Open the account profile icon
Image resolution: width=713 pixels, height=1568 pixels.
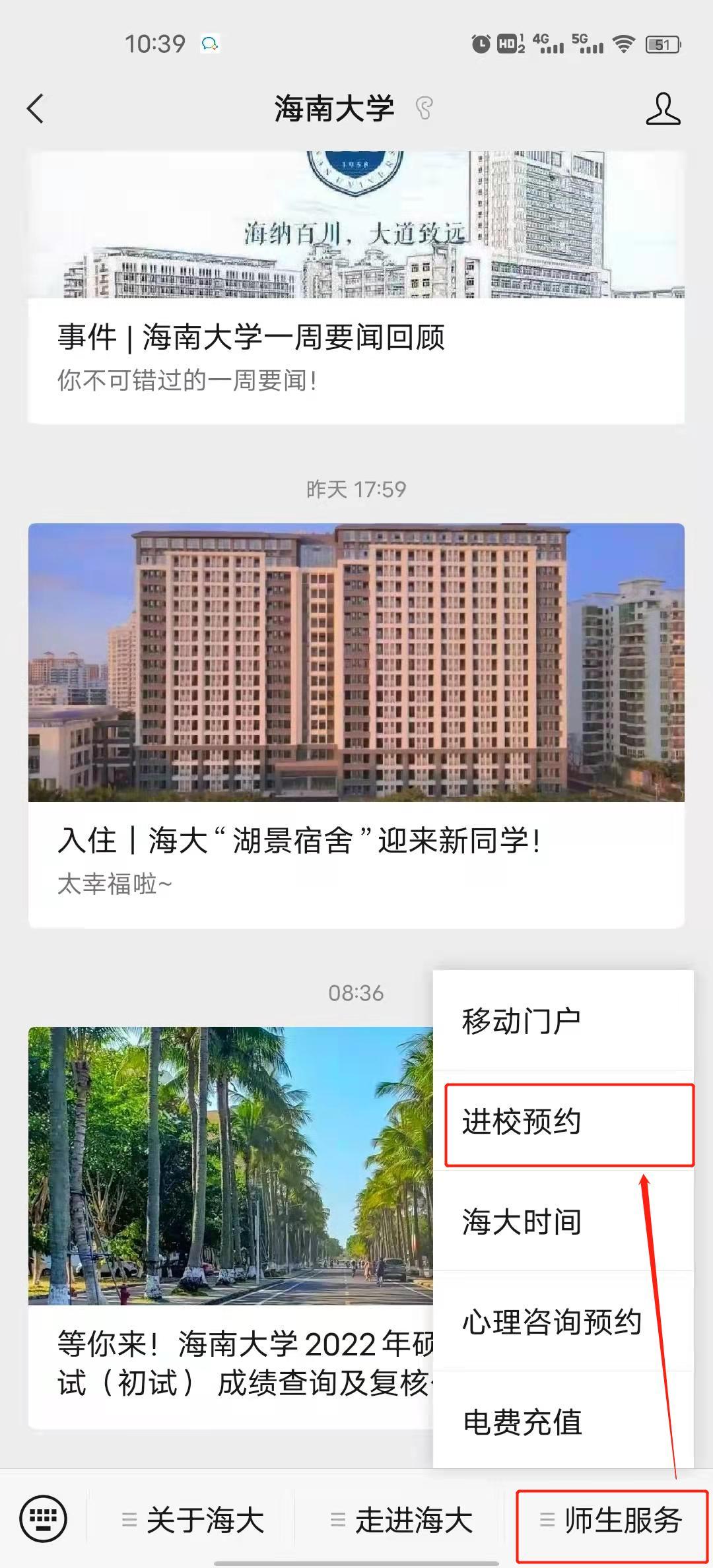tap(662, 108)
